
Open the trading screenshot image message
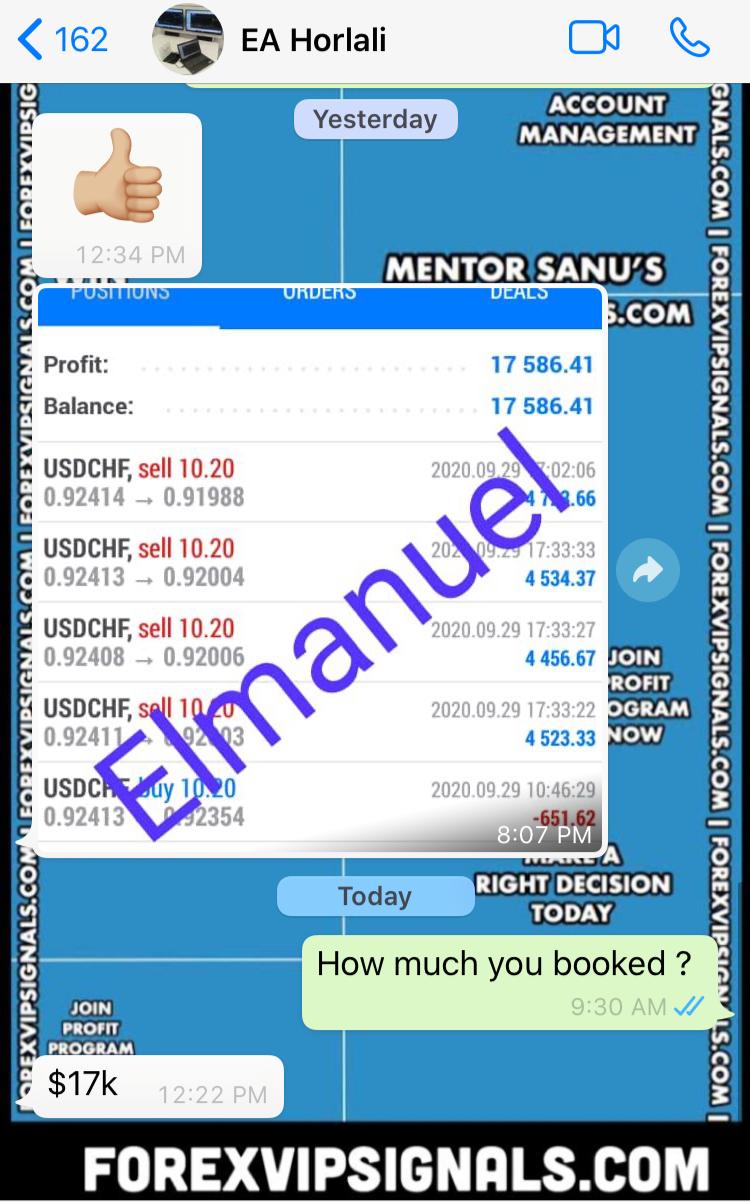click(x=320, y=570)
